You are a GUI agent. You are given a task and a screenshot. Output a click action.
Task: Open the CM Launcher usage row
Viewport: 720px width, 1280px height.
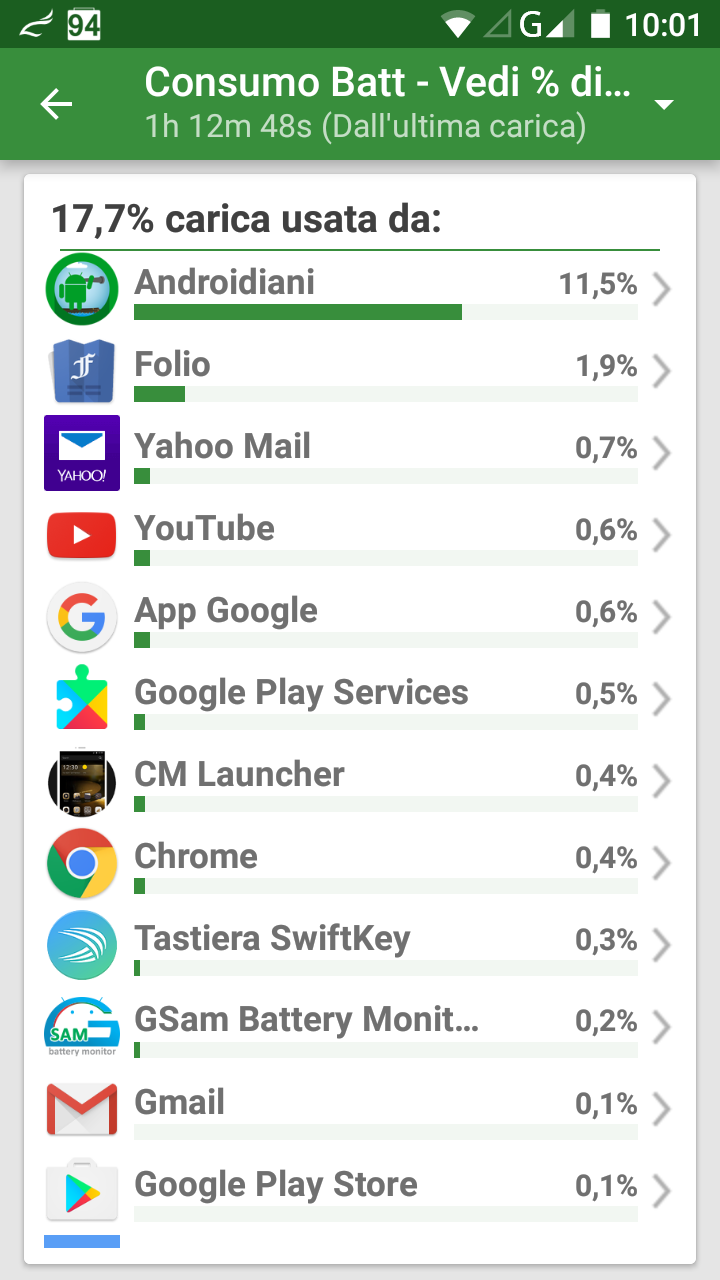coord(360,781)
